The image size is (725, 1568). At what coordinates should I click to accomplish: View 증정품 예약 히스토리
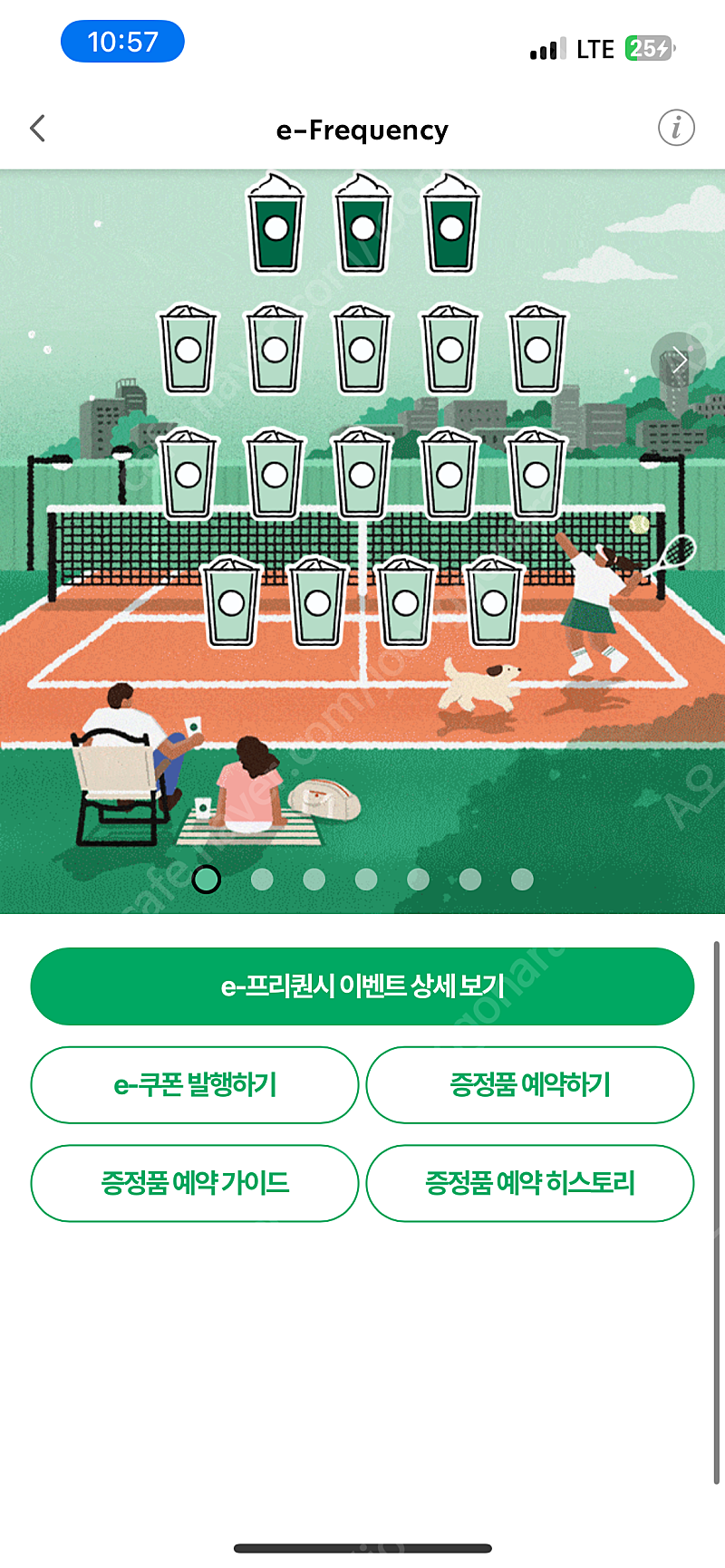coord(530,1183)
